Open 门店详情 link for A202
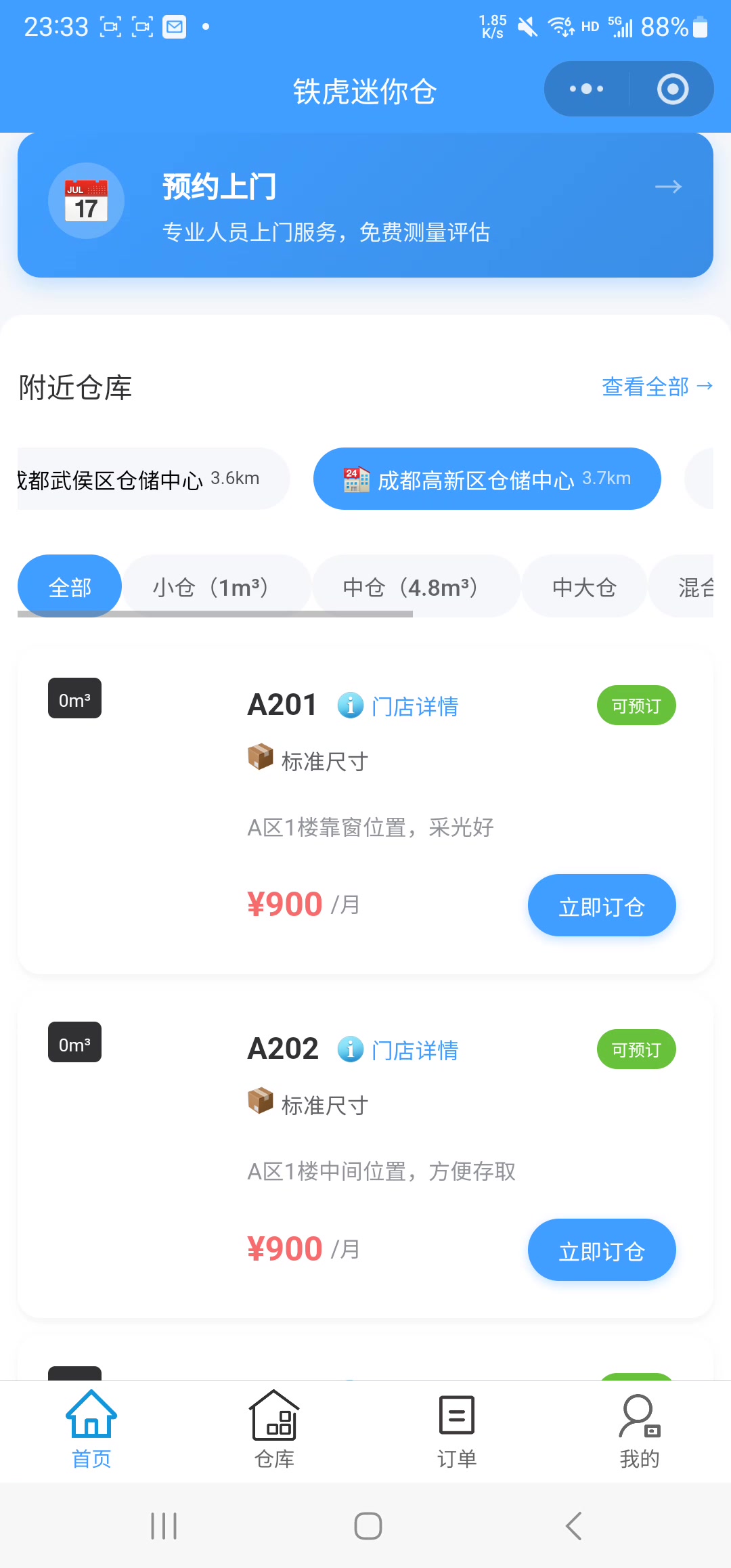 415,1050
